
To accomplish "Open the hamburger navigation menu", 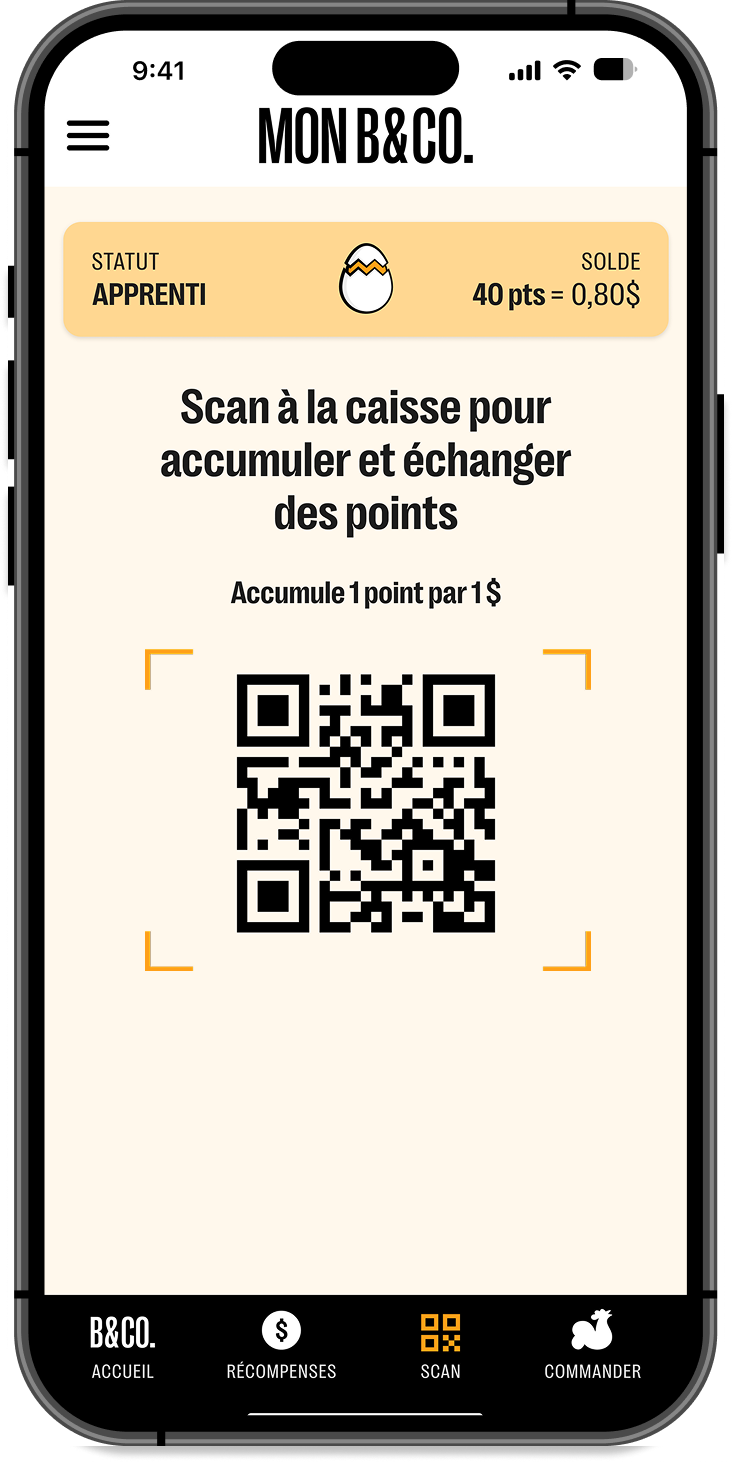I will coord(88,136).
